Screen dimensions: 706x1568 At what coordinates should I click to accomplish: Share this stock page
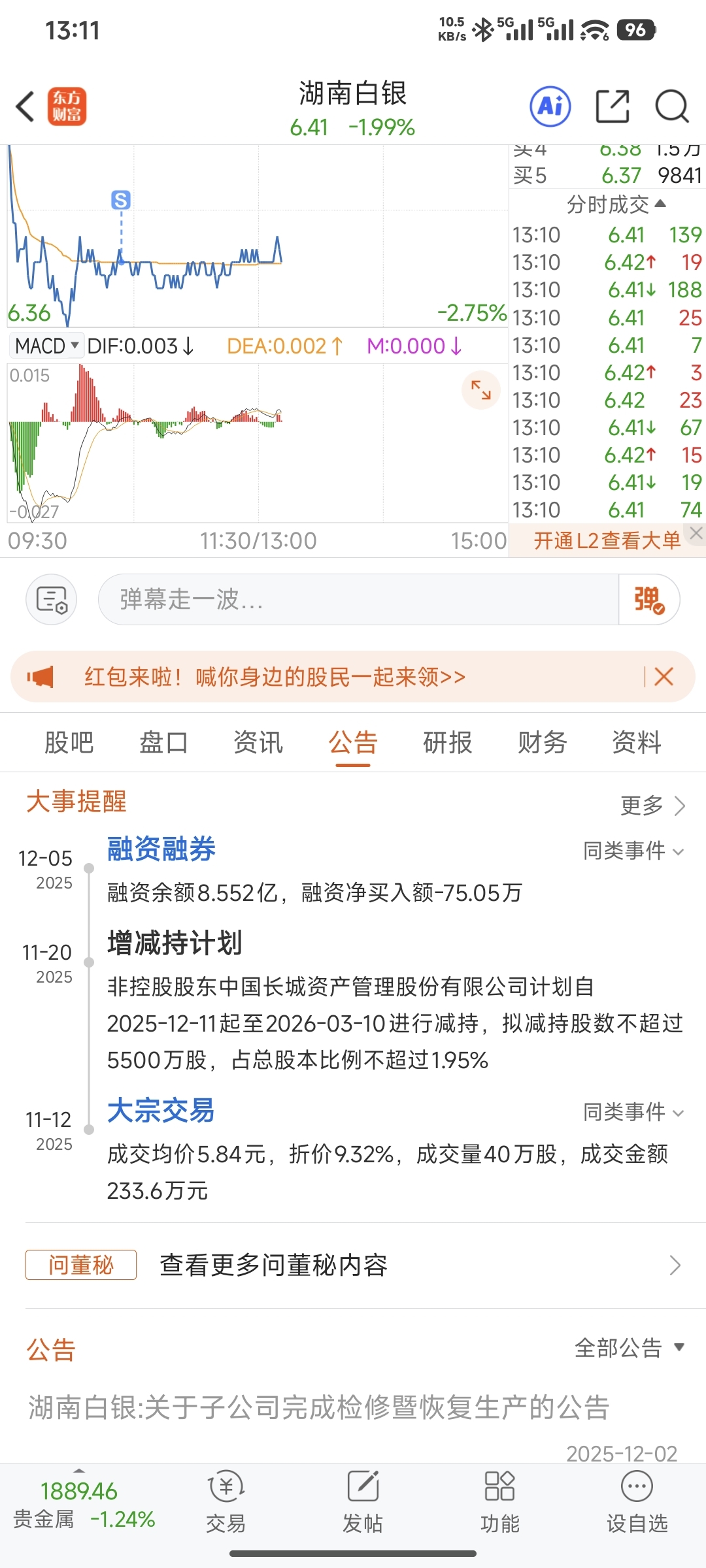tap(613, 106)
